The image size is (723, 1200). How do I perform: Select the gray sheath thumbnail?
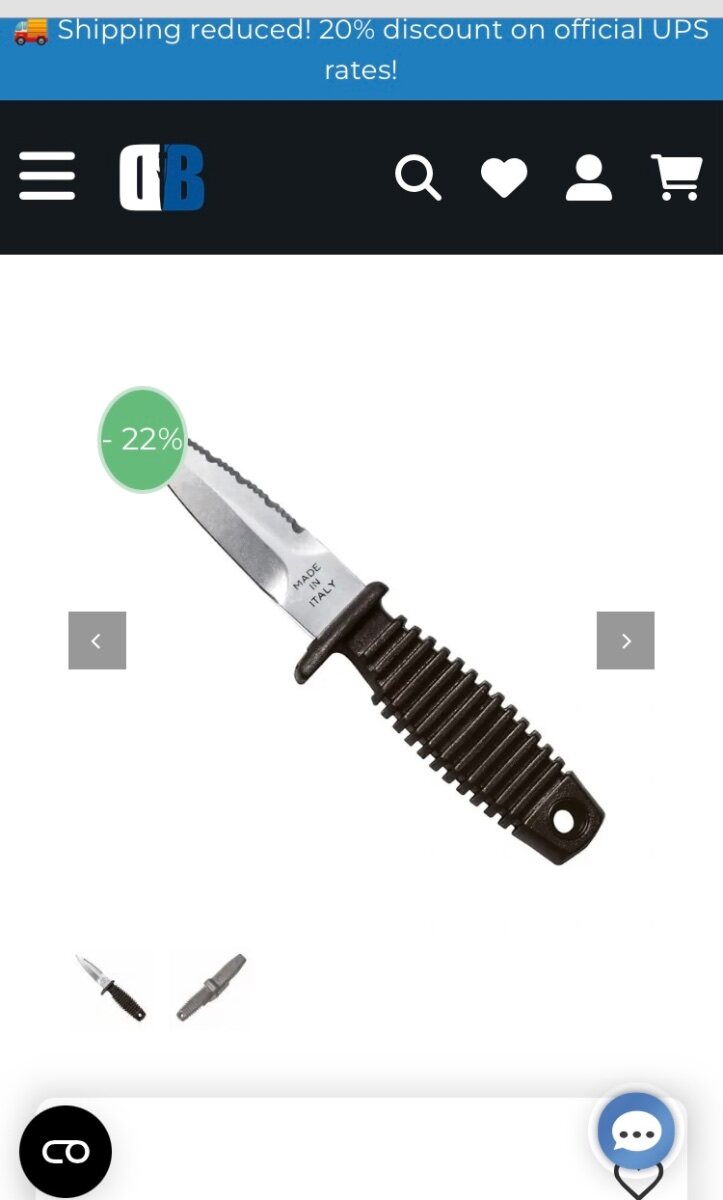point(210,988)
